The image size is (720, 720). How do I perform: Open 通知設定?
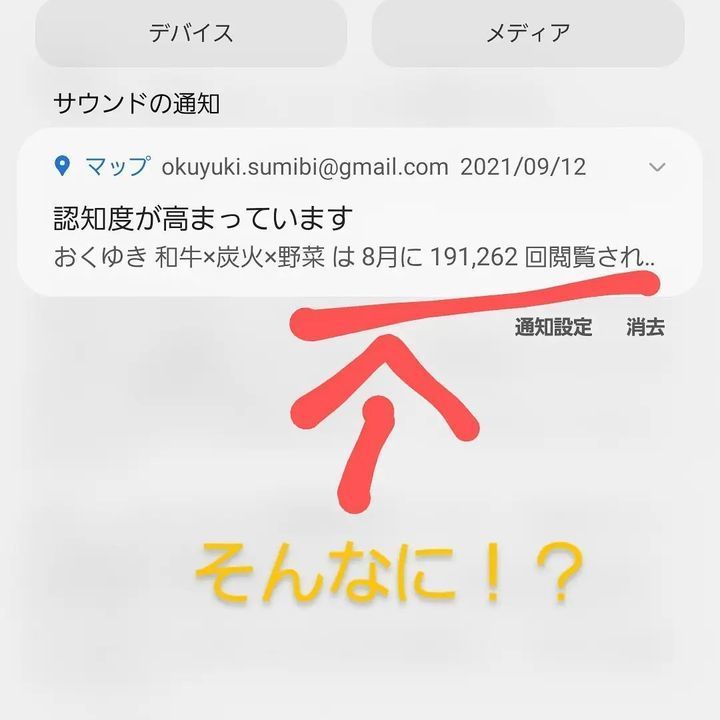(x=553, y=327)
